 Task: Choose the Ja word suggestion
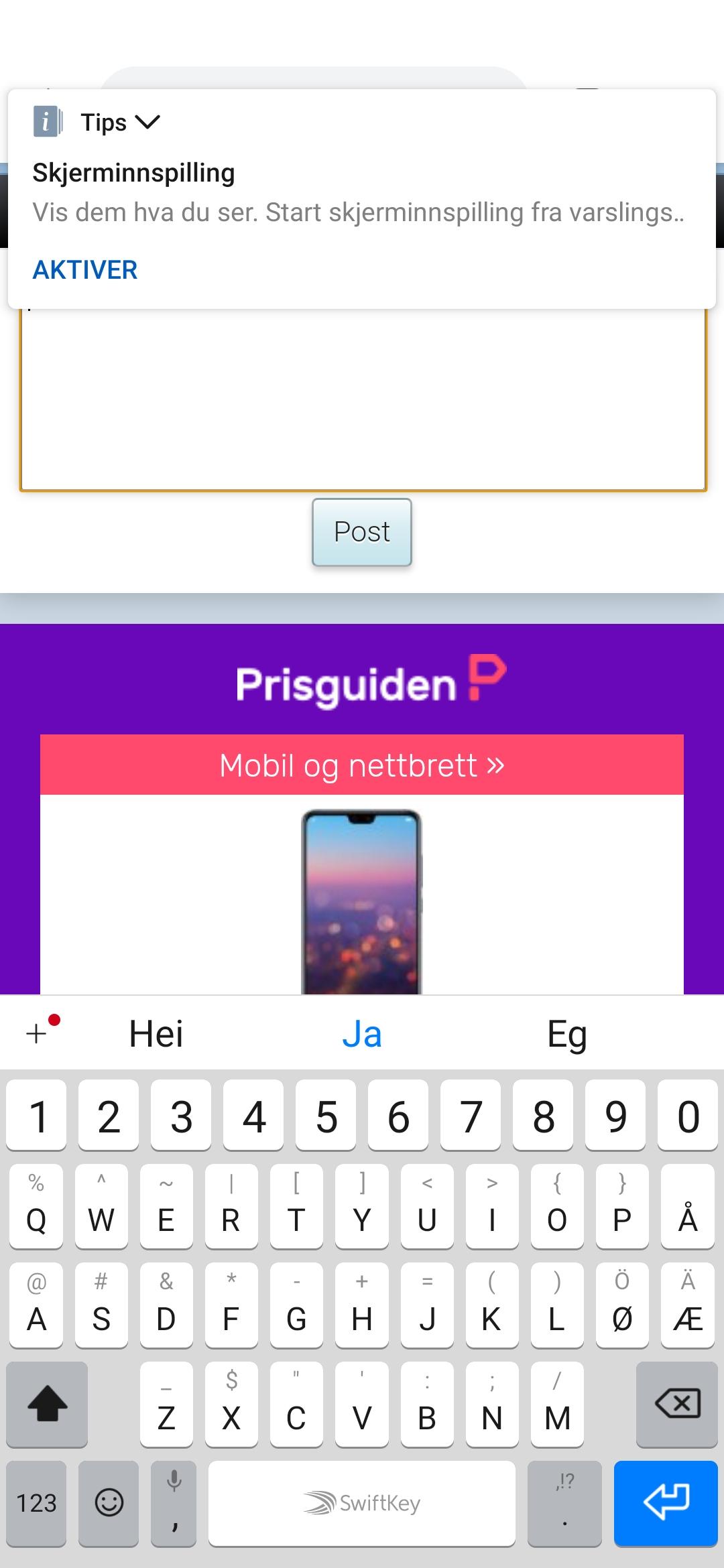(362, 1033)
